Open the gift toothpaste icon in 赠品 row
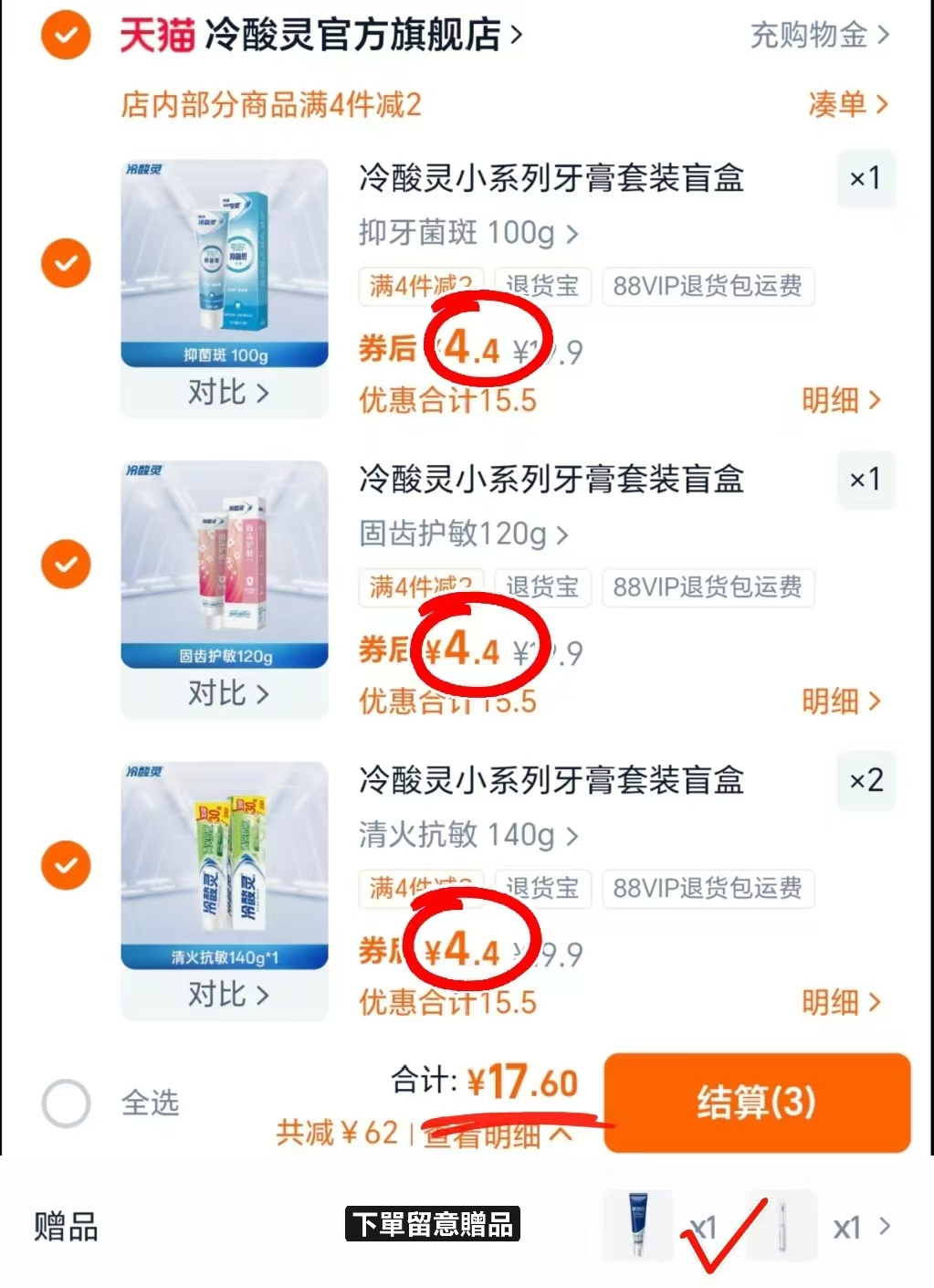934x1288 pixels. [637, 1226]
